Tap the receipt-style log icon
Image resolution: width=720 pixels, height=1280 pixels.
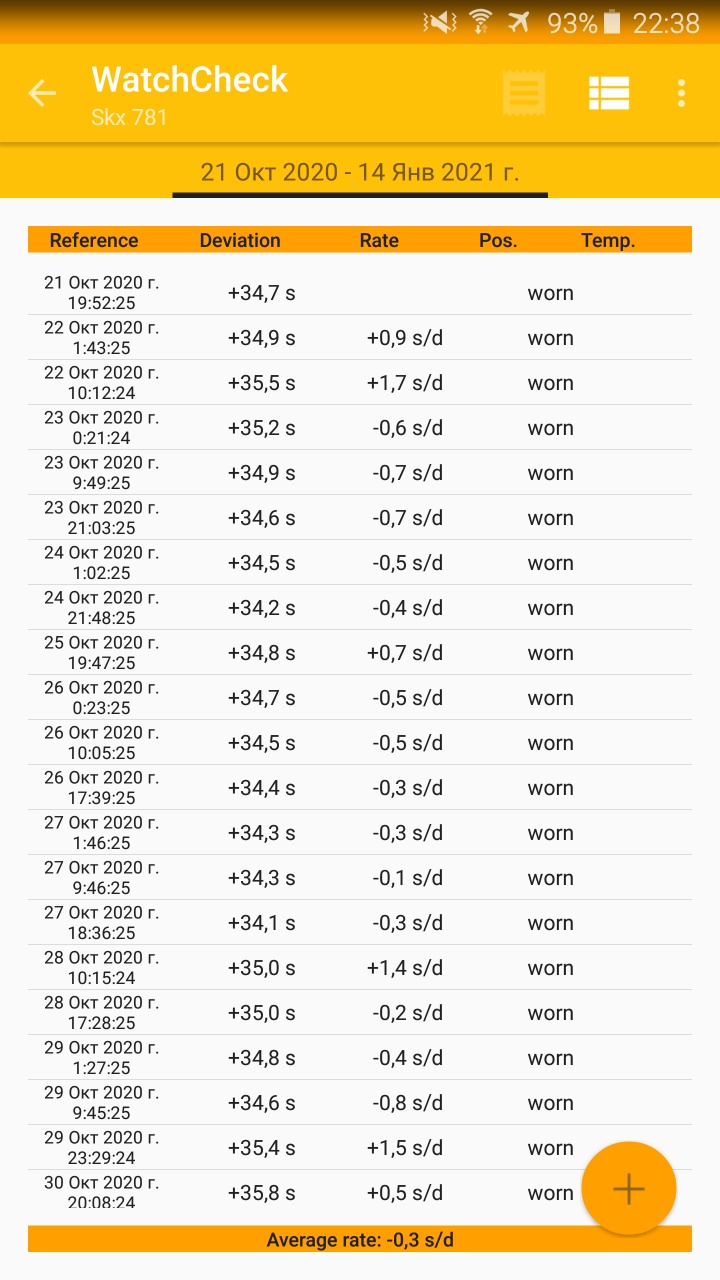point(524,94)
